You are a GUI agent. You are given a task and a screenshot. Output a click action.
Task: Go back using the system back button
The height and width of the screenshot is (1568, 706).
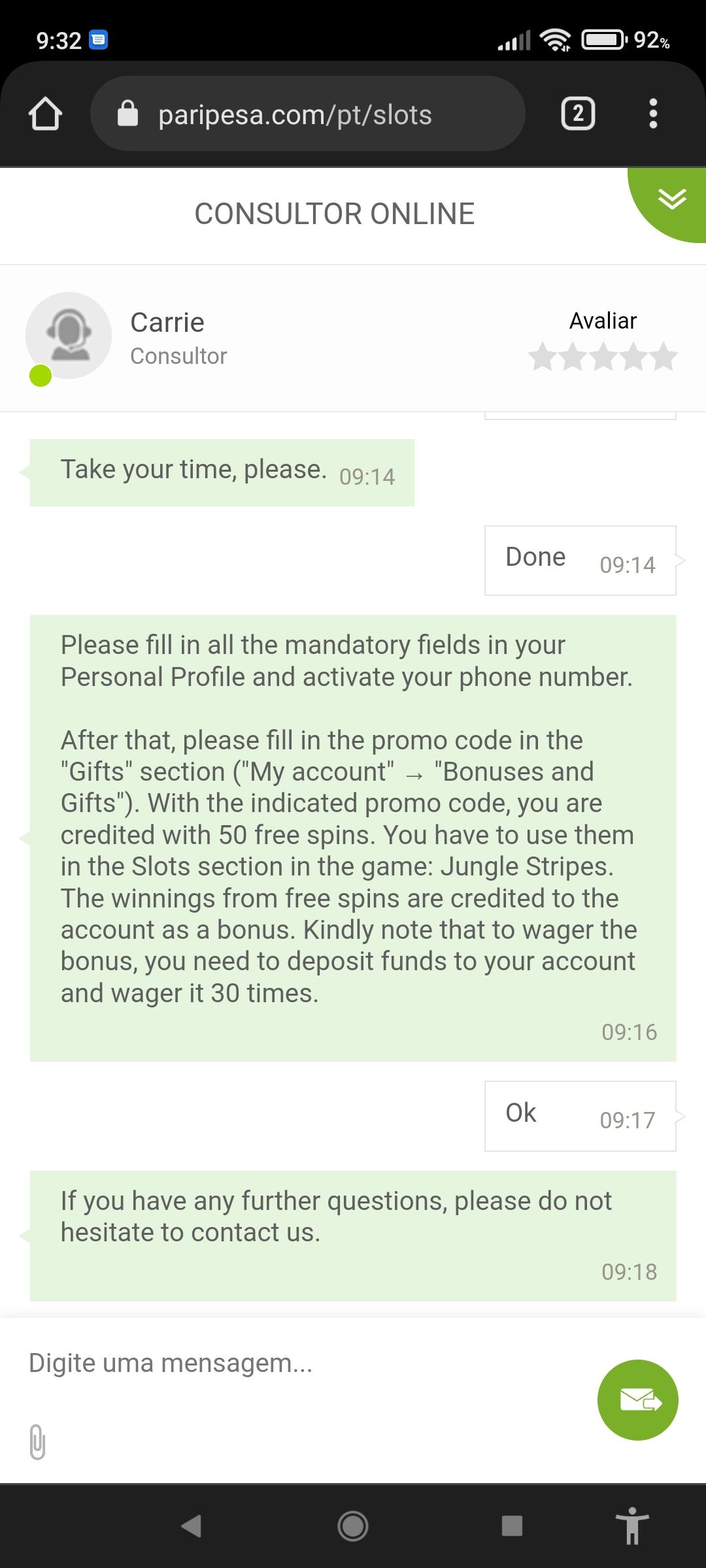192,1526
